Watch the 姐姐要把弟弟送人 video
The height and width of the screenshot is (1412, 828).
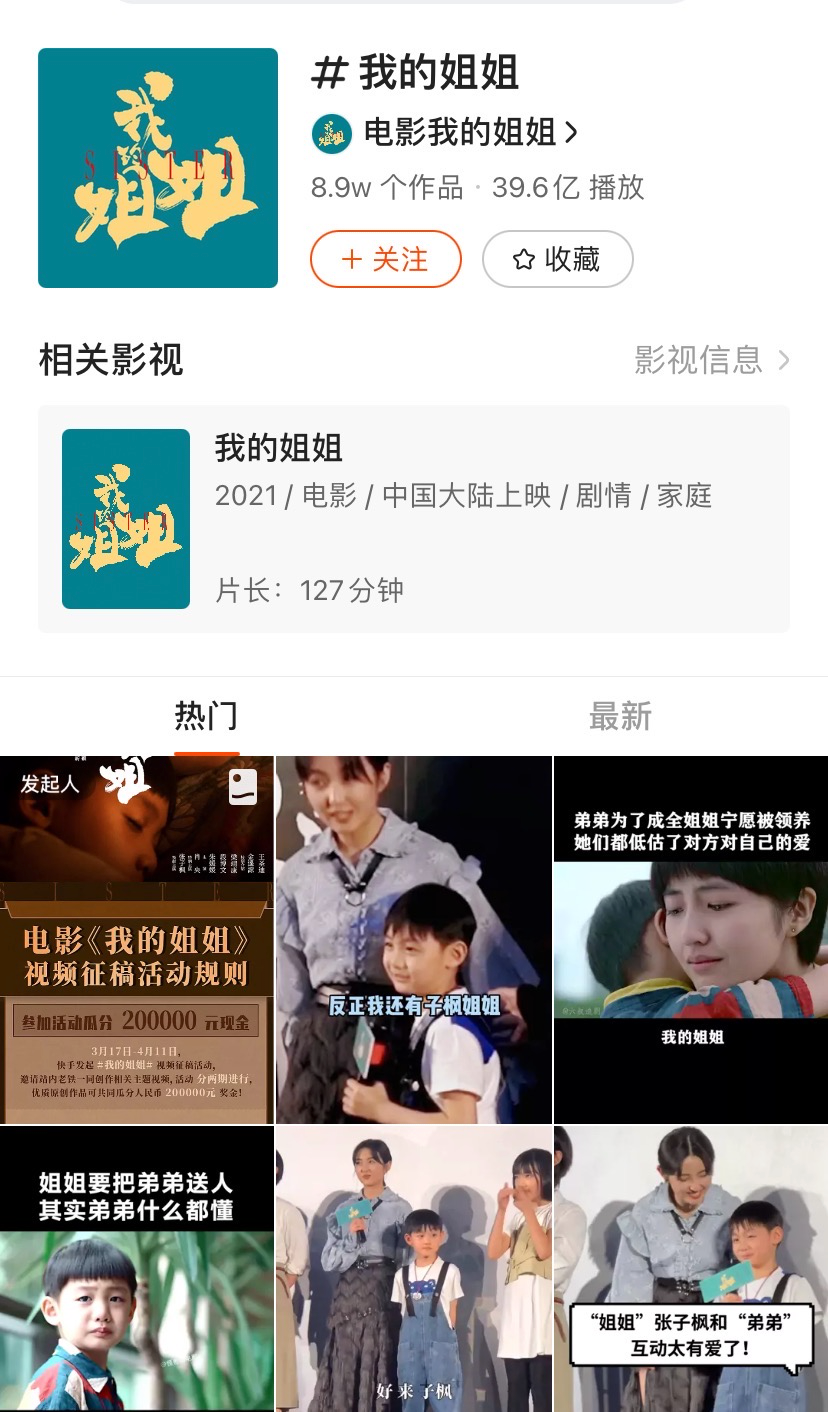[x=137, y=1268]
